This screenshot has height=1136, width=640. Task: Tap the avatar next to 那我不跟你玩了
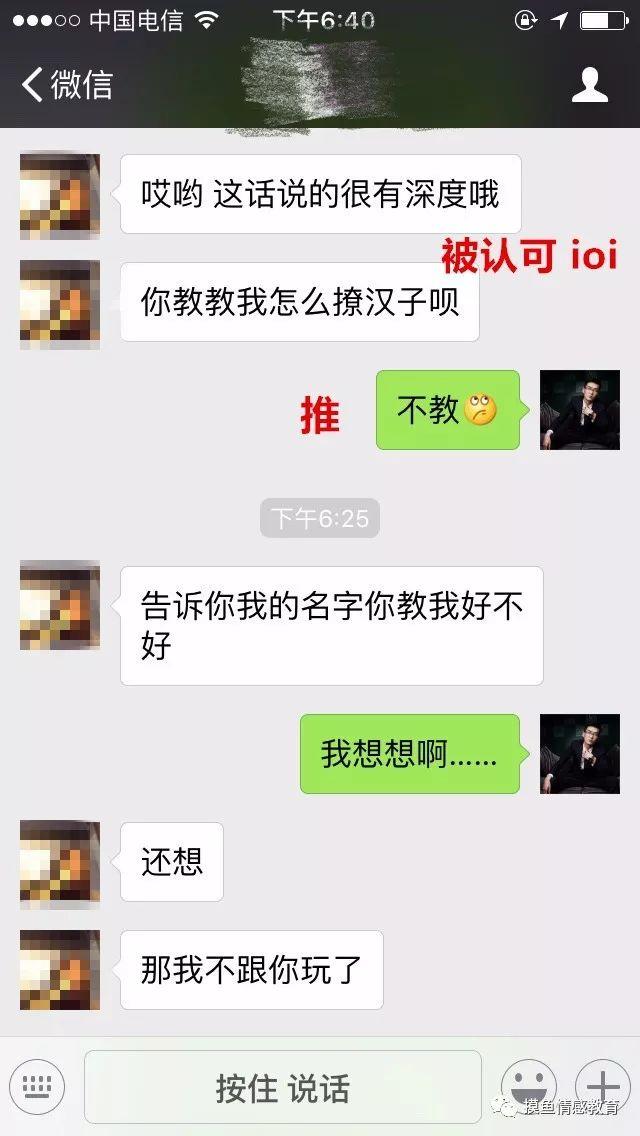pos(60,970)
